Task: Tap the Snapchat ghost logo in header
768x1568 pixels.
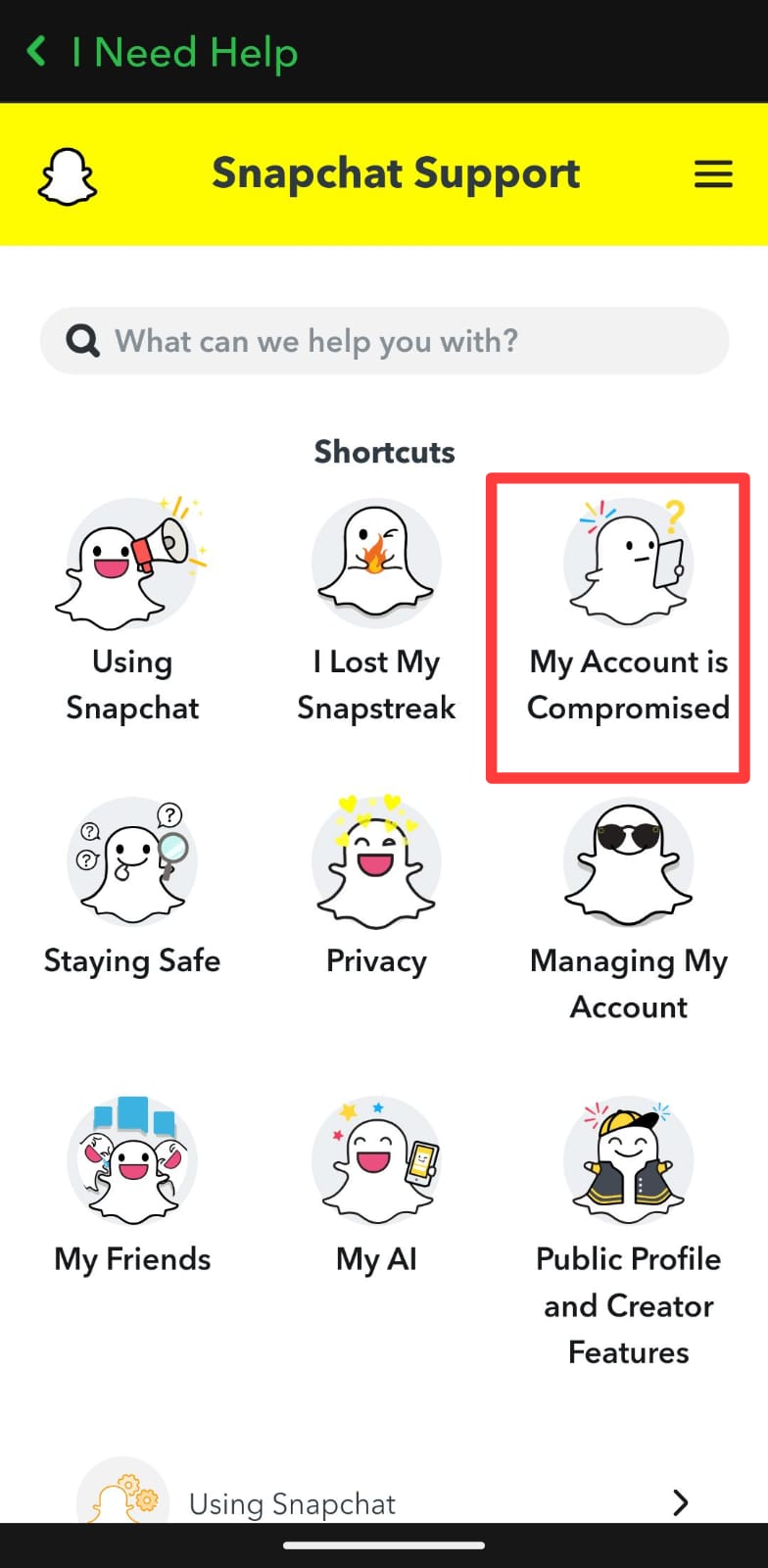Action: [68, 176]
